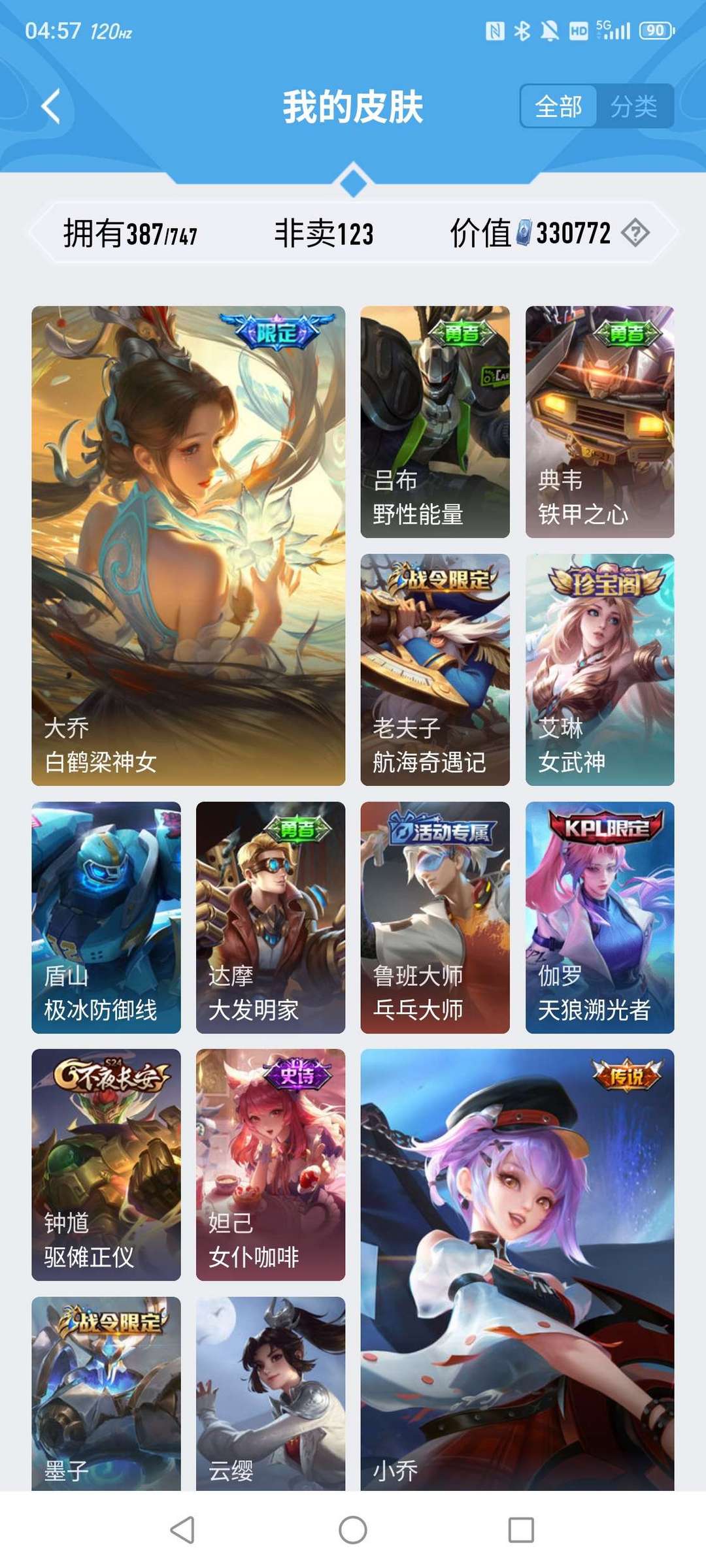706x1568 pixels.
Task: Switch to the 分类 tab
Action: pyautogui.click(x=633, y=106)
